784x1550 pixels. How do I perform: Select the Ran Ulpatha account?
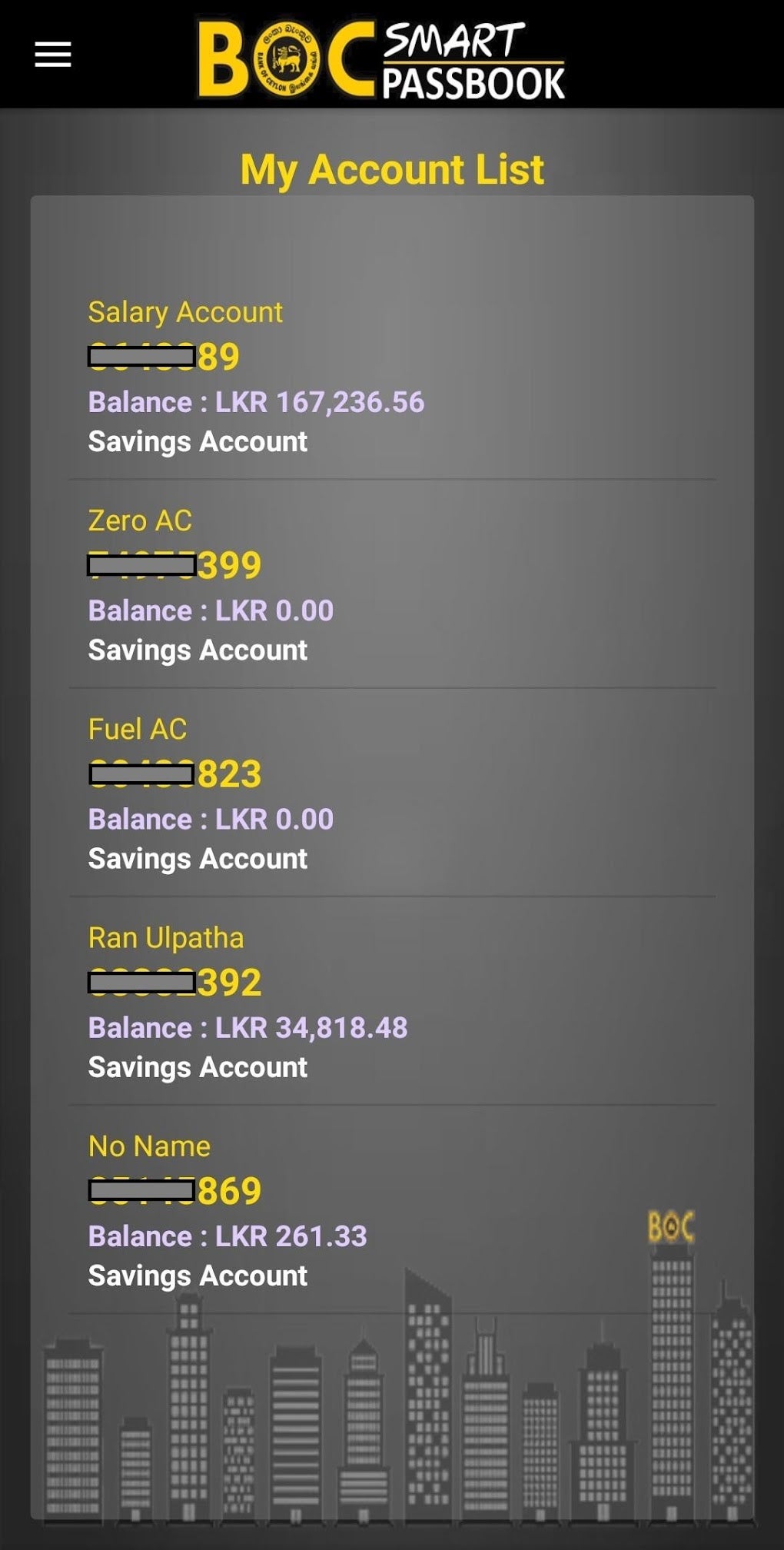tap(166, 936)
